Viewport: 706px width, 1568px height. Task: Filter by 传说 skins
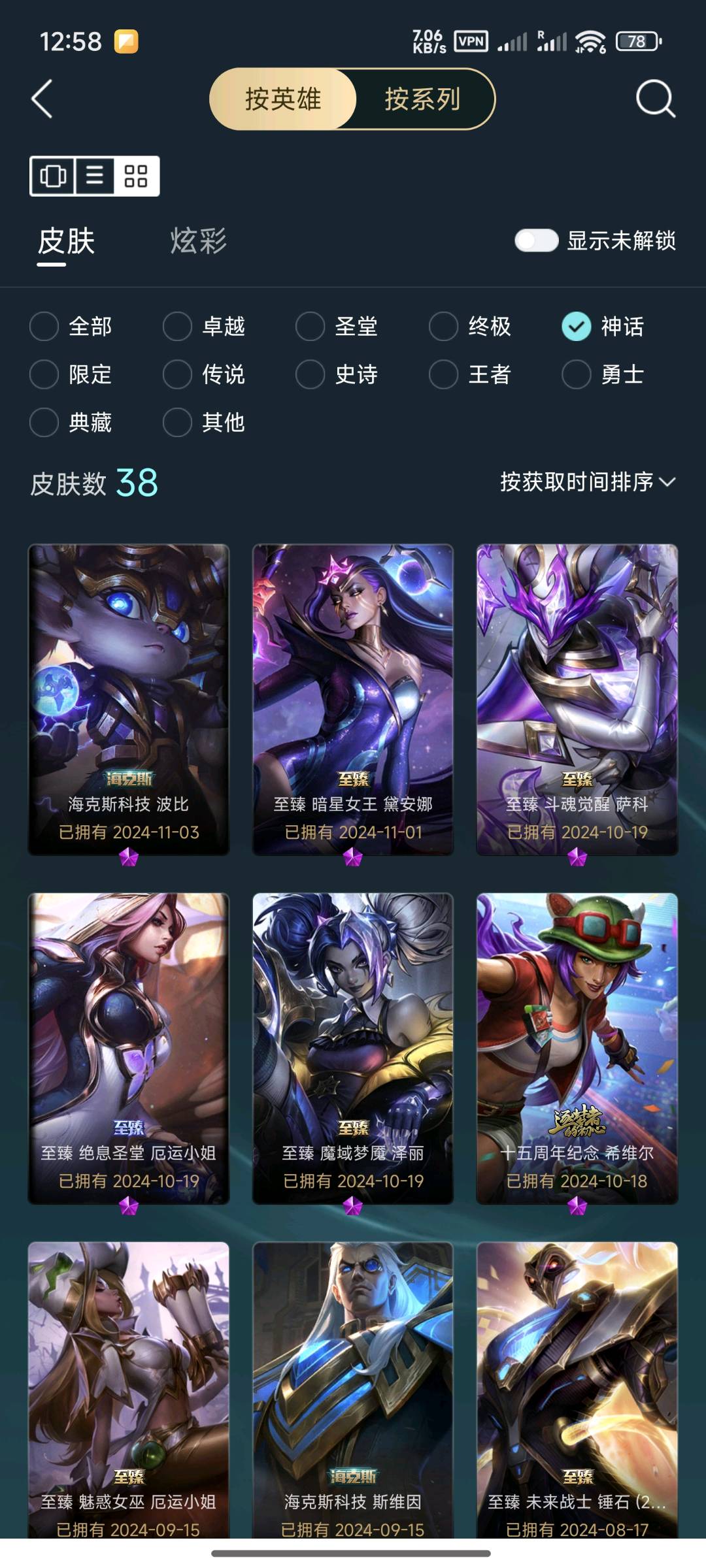coord(205,374)
